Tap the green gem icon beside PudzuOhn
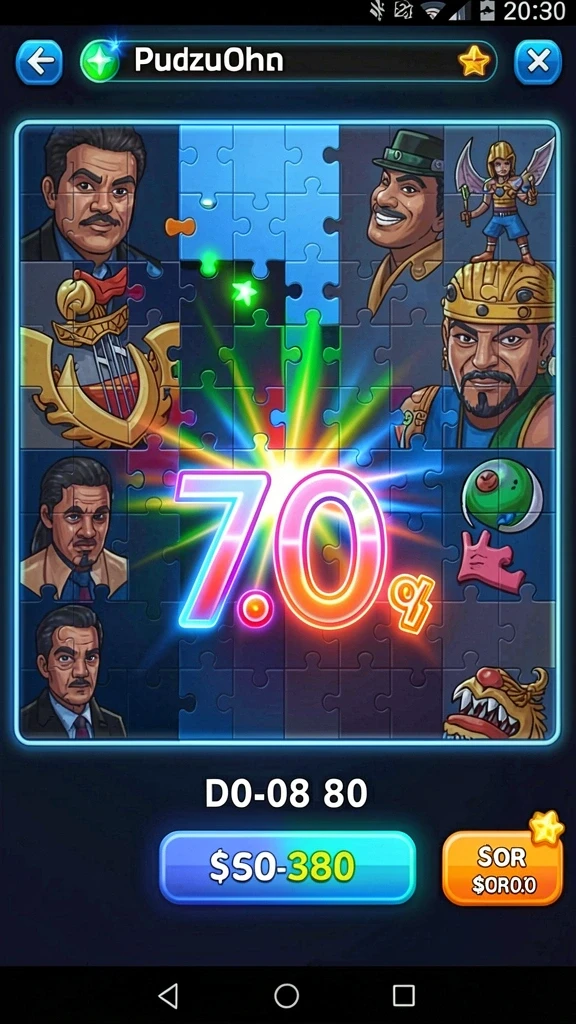 [x=99, y=62]
